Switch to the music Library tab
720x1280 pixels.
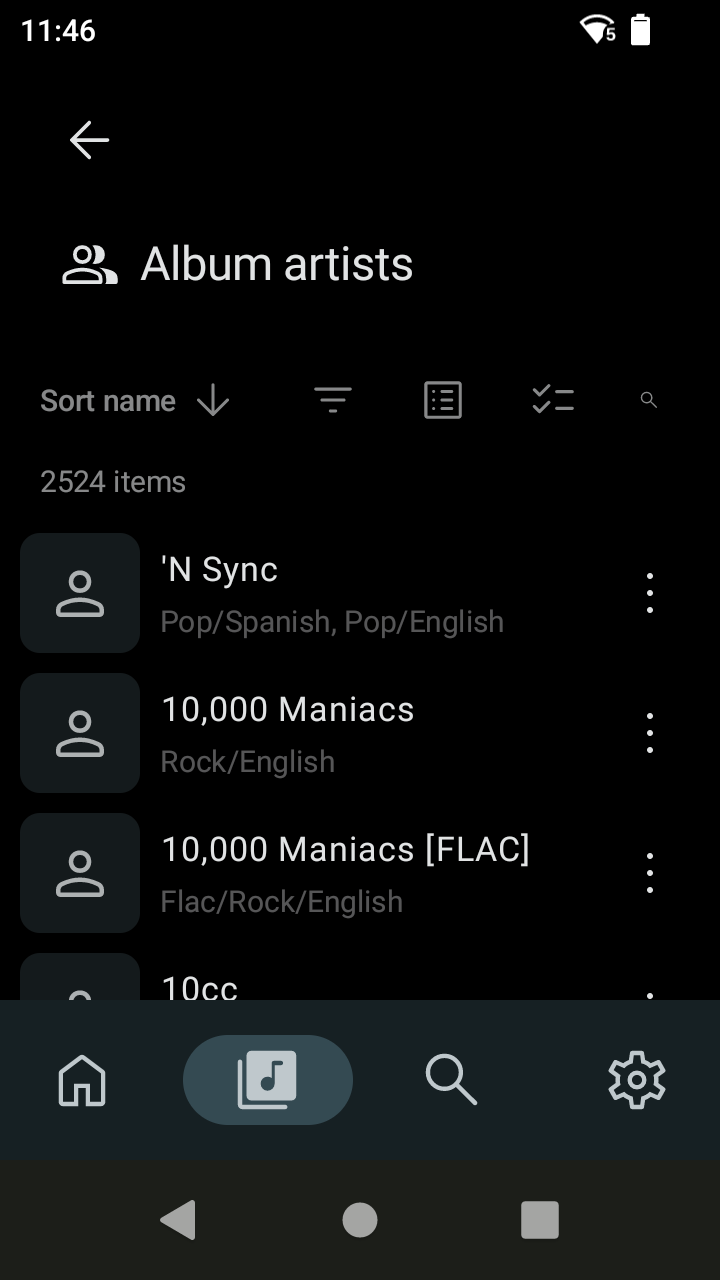[x=268, y=1080]
